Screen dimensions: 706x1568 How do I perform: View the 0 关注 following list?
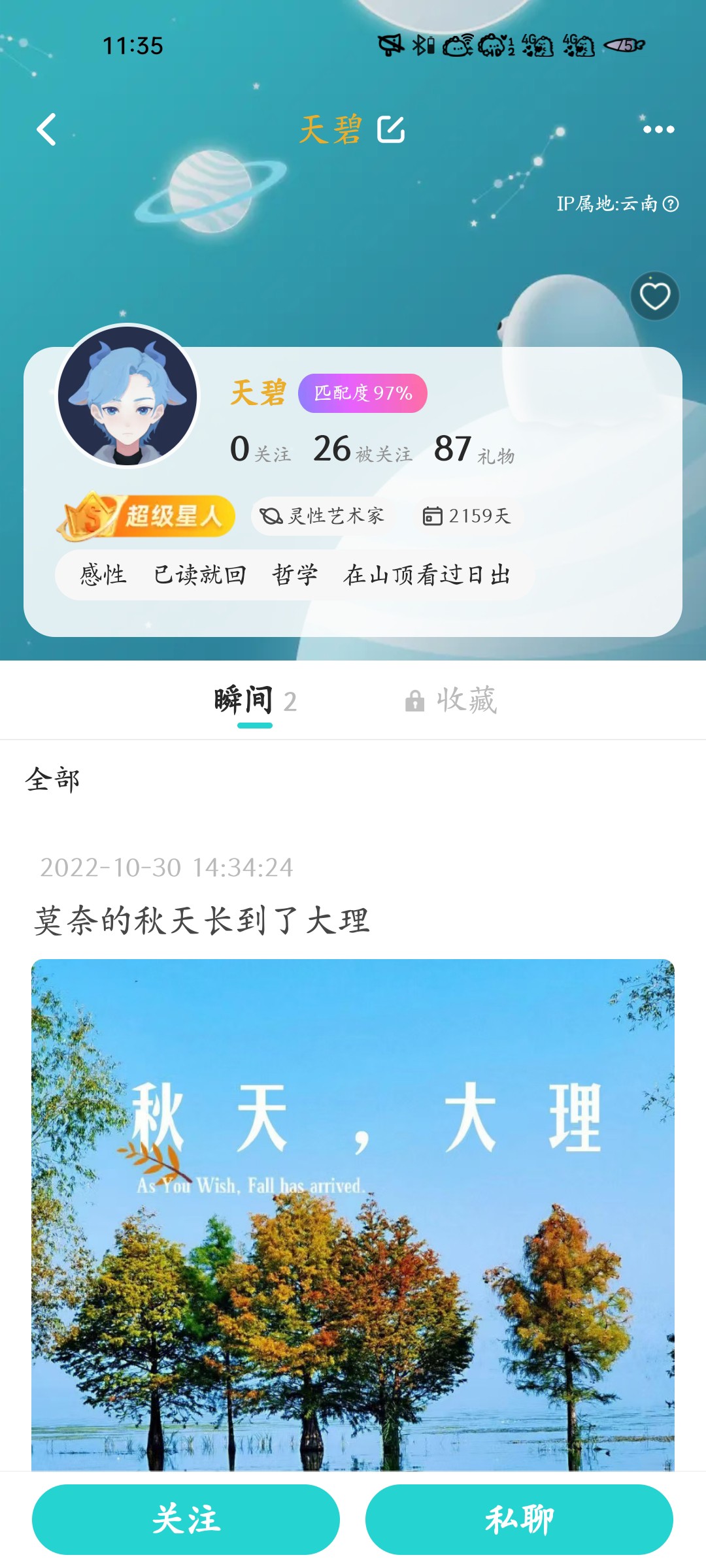260,449
